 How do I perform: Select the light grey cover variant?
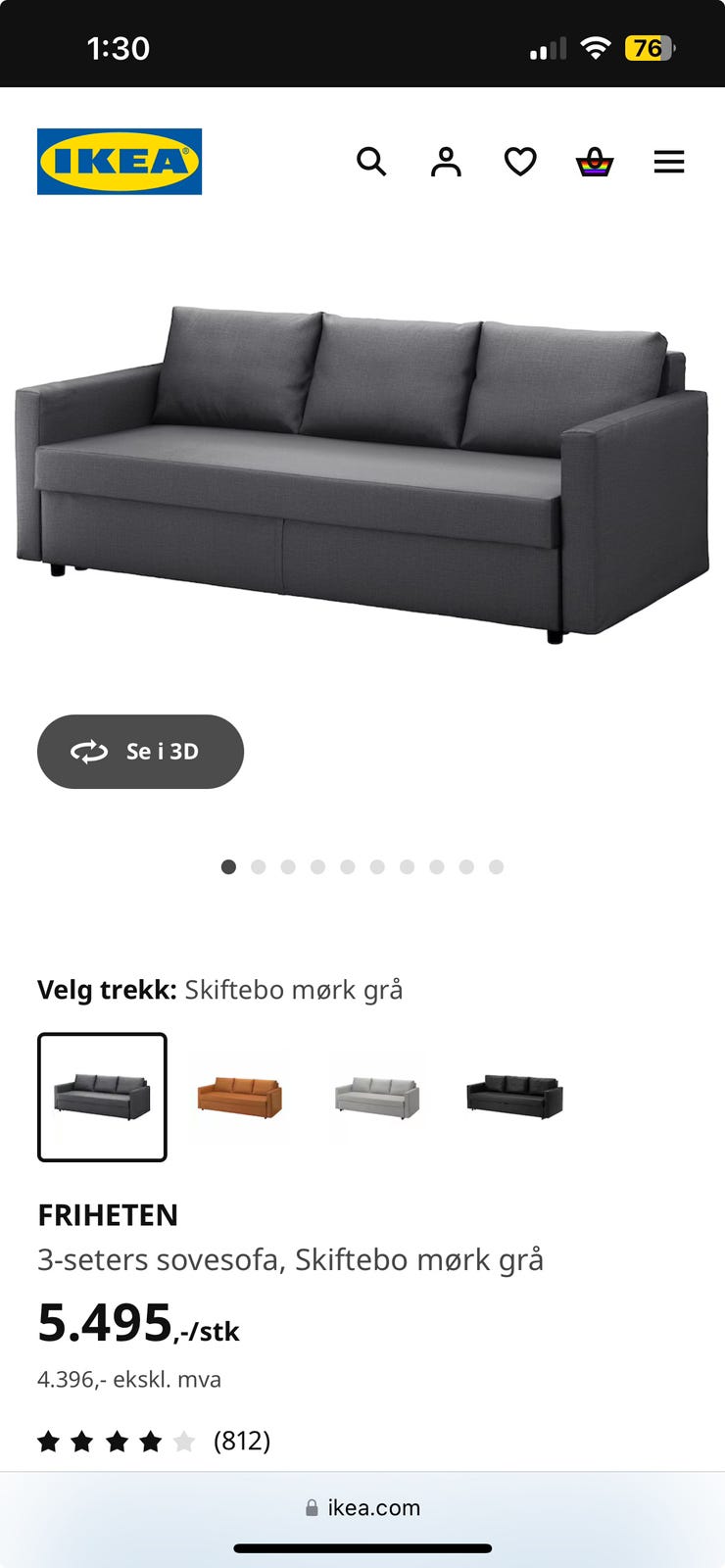coord(377,1097)
